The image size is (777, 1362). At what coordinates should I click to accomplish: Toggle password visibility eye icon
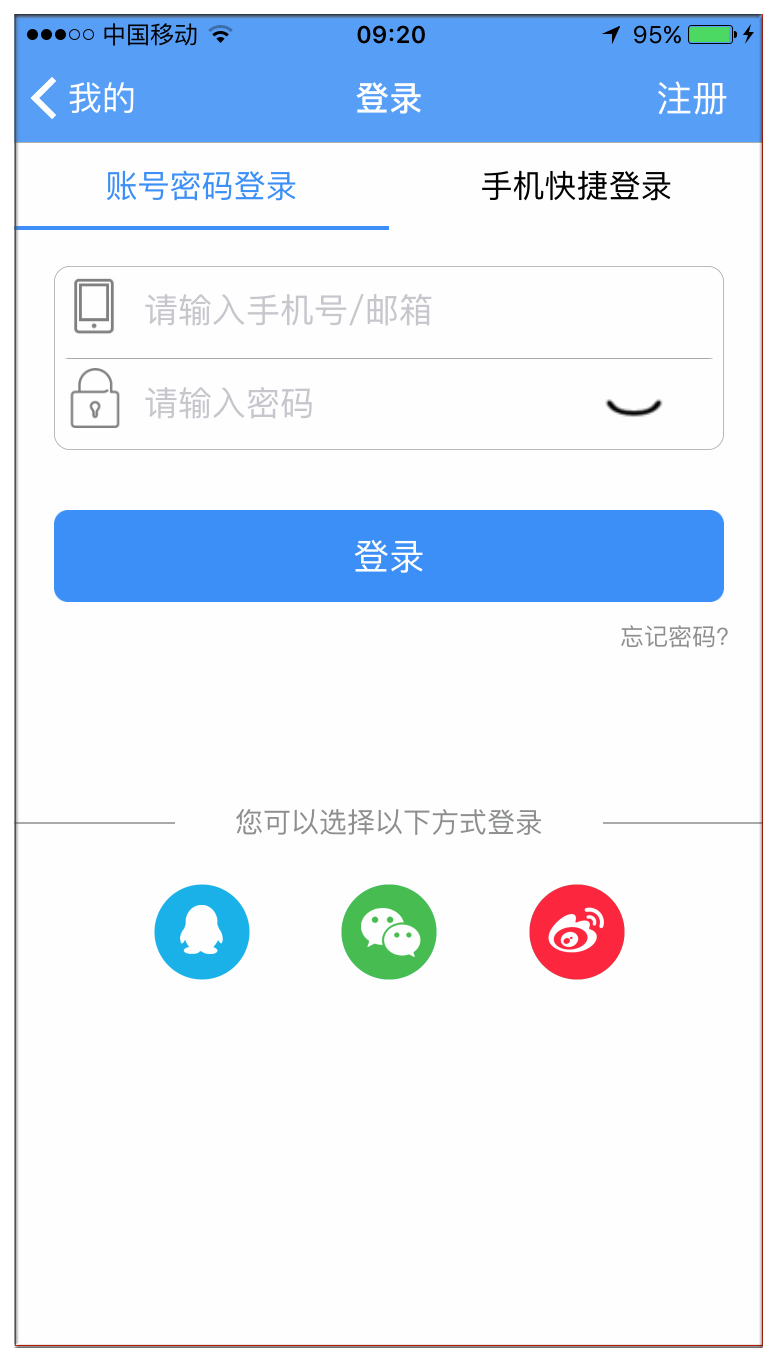634,405
